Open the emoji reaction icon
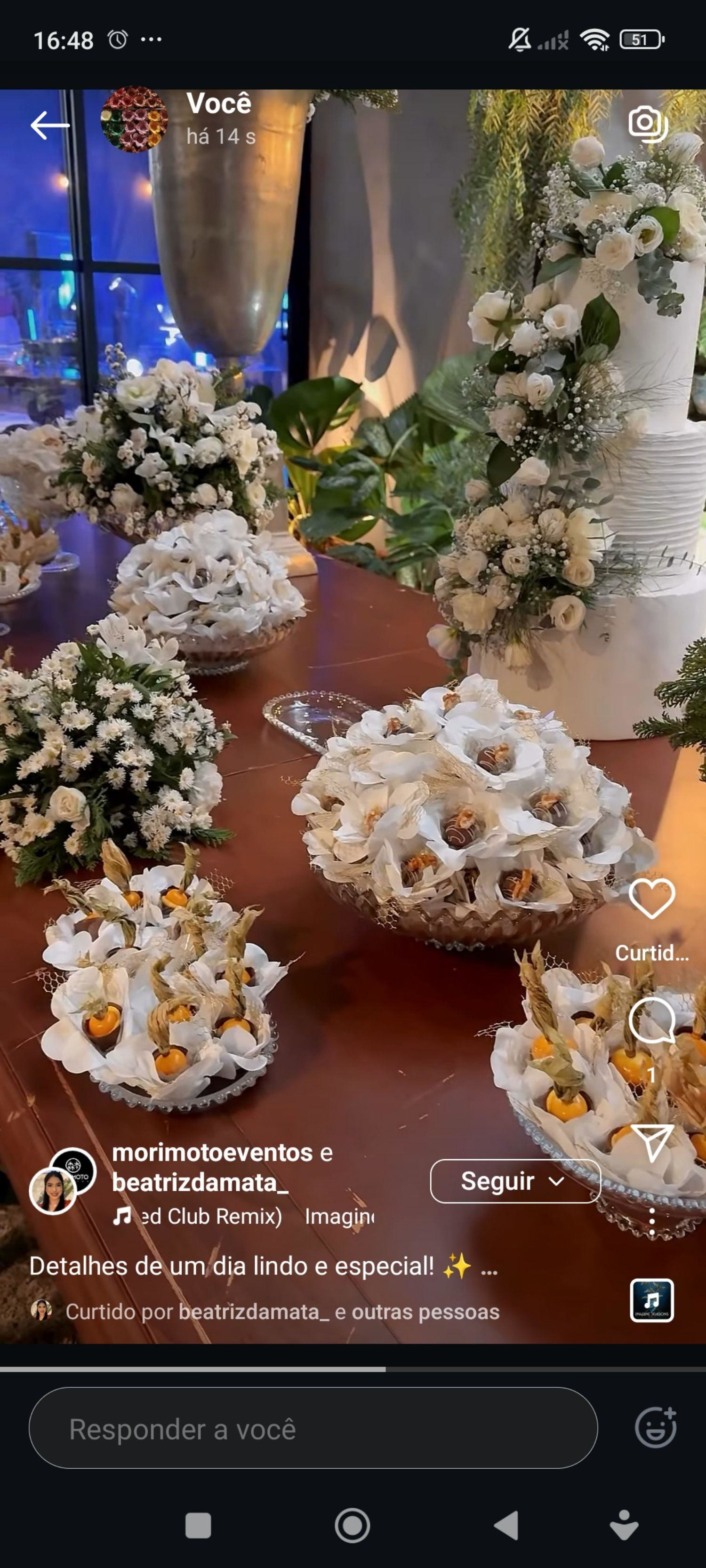706x1568 pixels. click(x=656, y=1427)
